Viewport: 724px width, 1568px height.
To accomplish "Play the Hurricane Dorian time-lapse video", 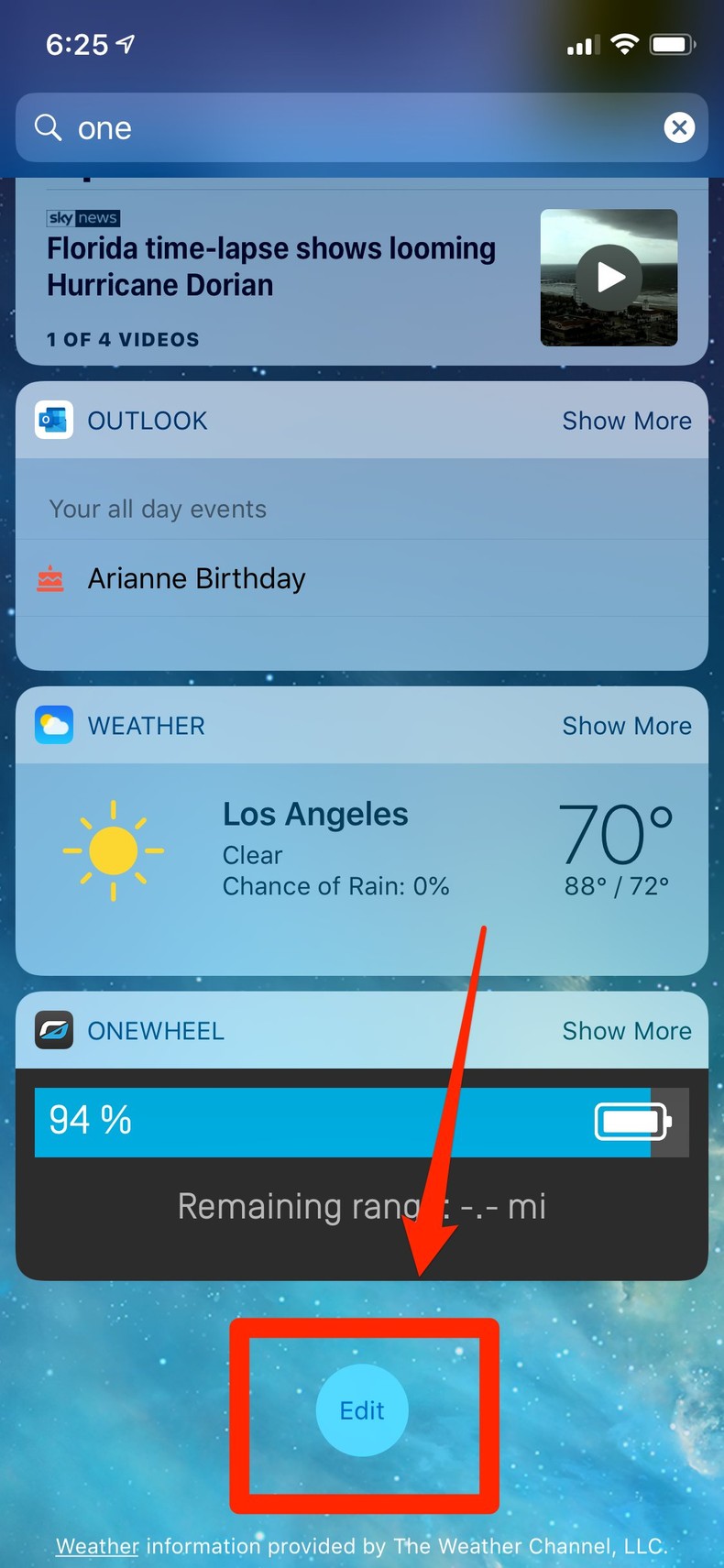I will (608, 277).
